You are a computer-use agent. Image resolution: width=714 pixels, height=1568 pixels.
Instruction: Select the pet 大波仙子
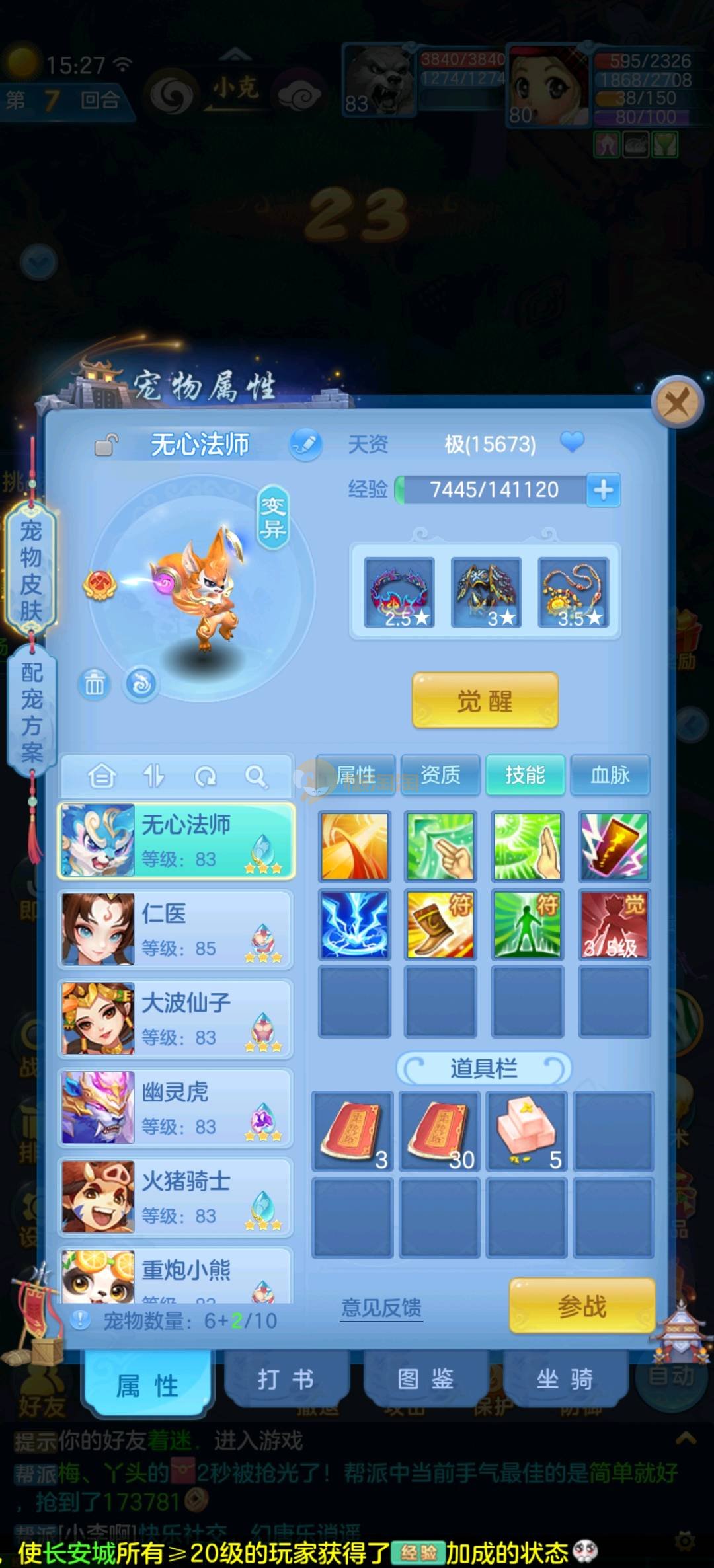(x=176, y=1018)
